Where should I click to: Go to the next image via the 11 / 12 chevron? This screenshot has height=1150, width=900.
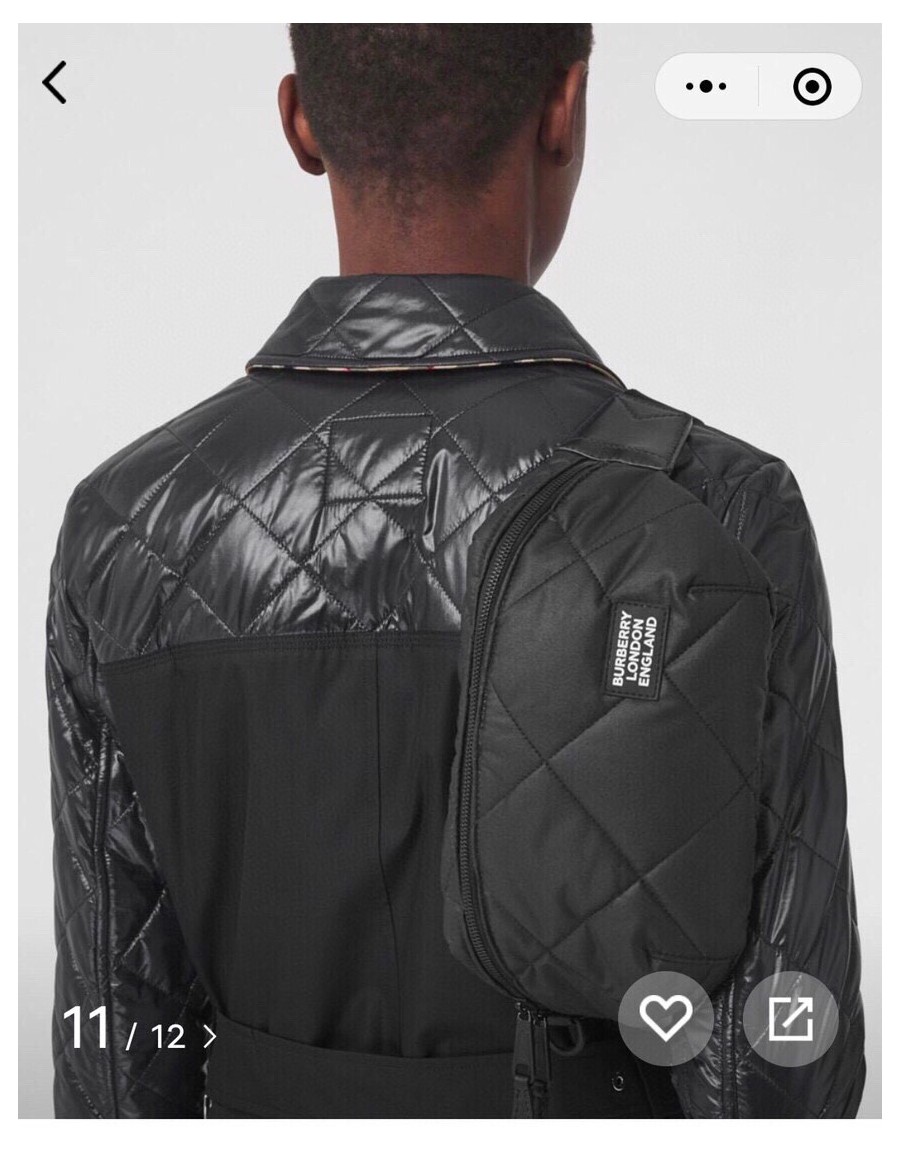[x=209, y=1036]
